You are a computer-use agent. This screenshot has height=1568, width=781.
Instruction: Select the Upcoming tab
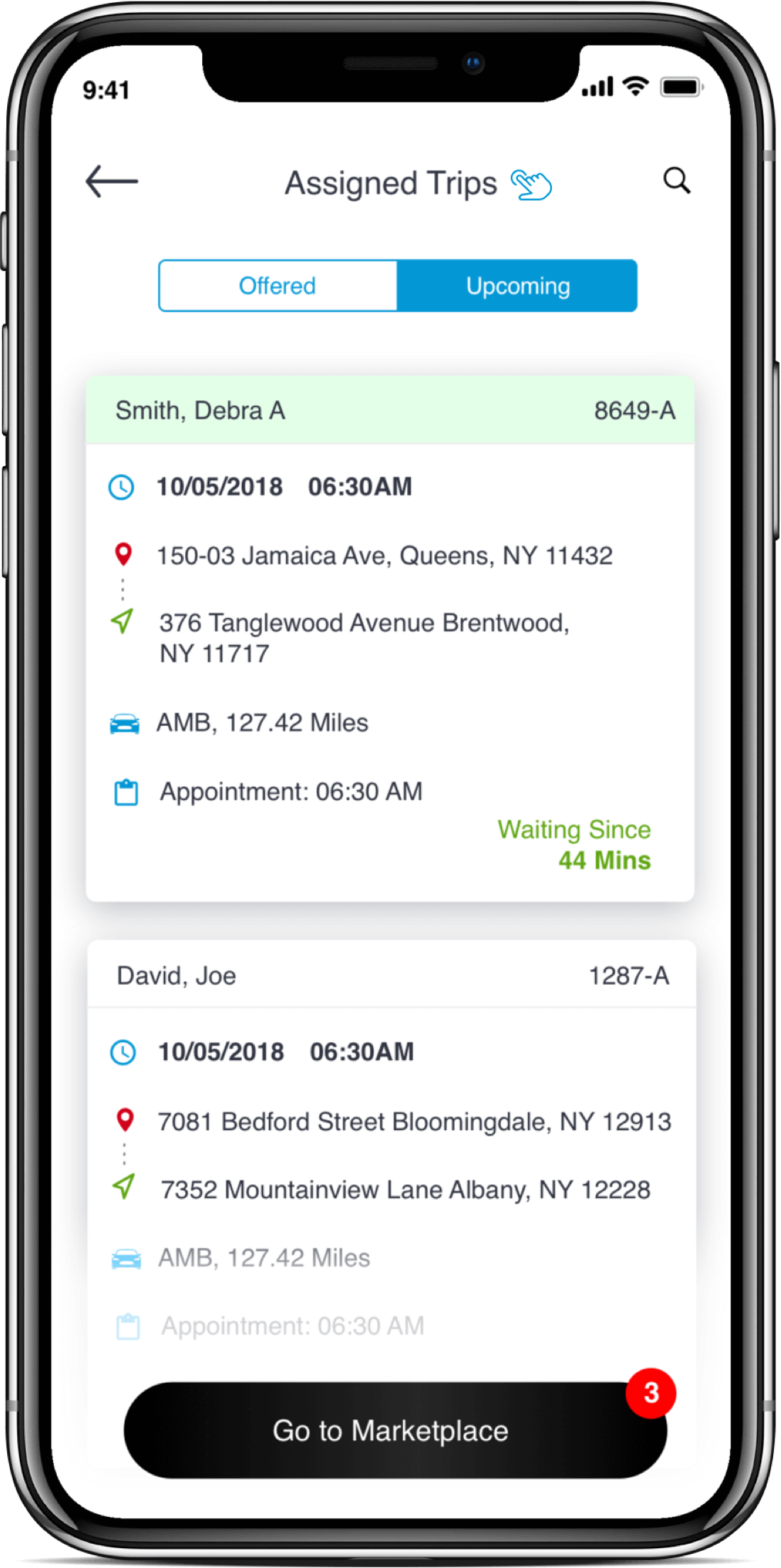coord(517,286)
